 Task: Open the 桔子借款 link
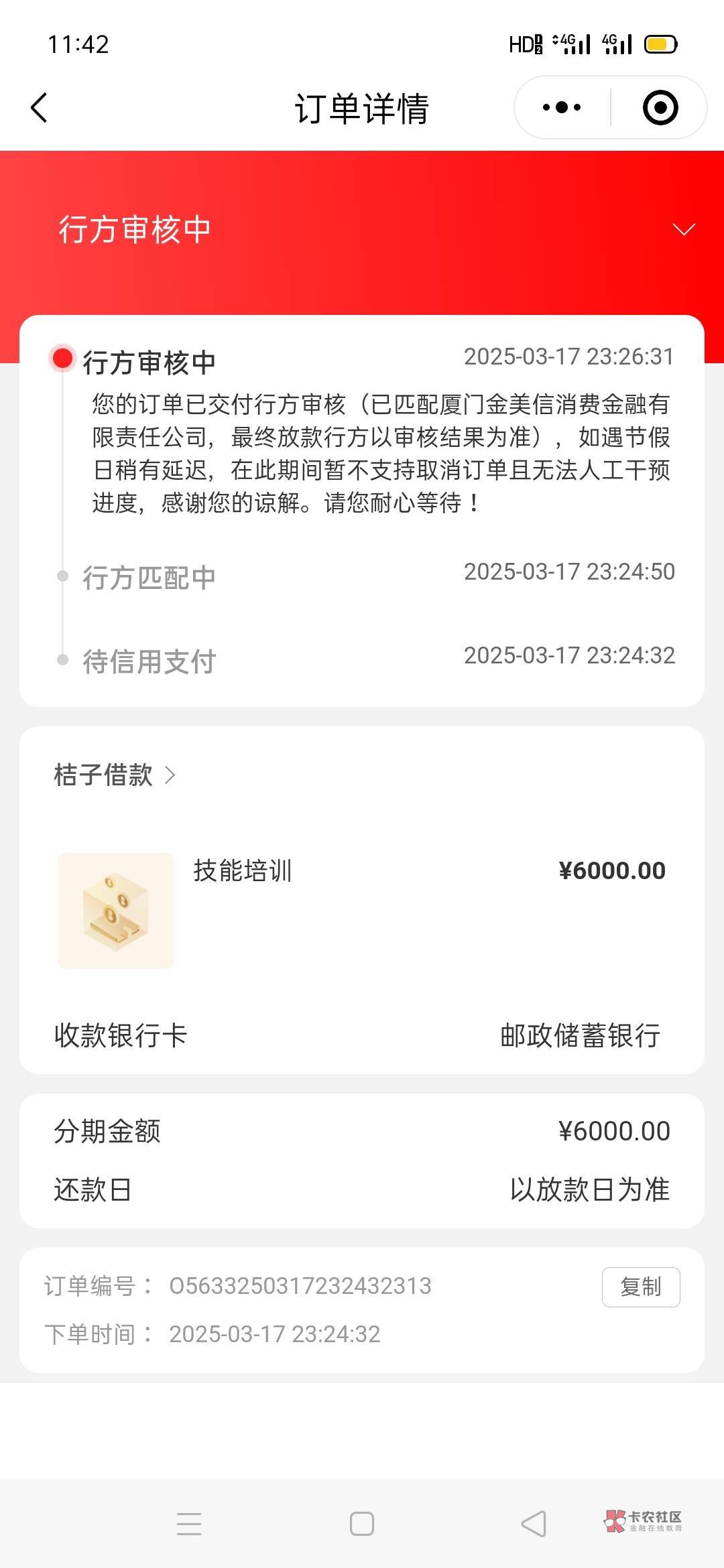(x=114, y=775)
